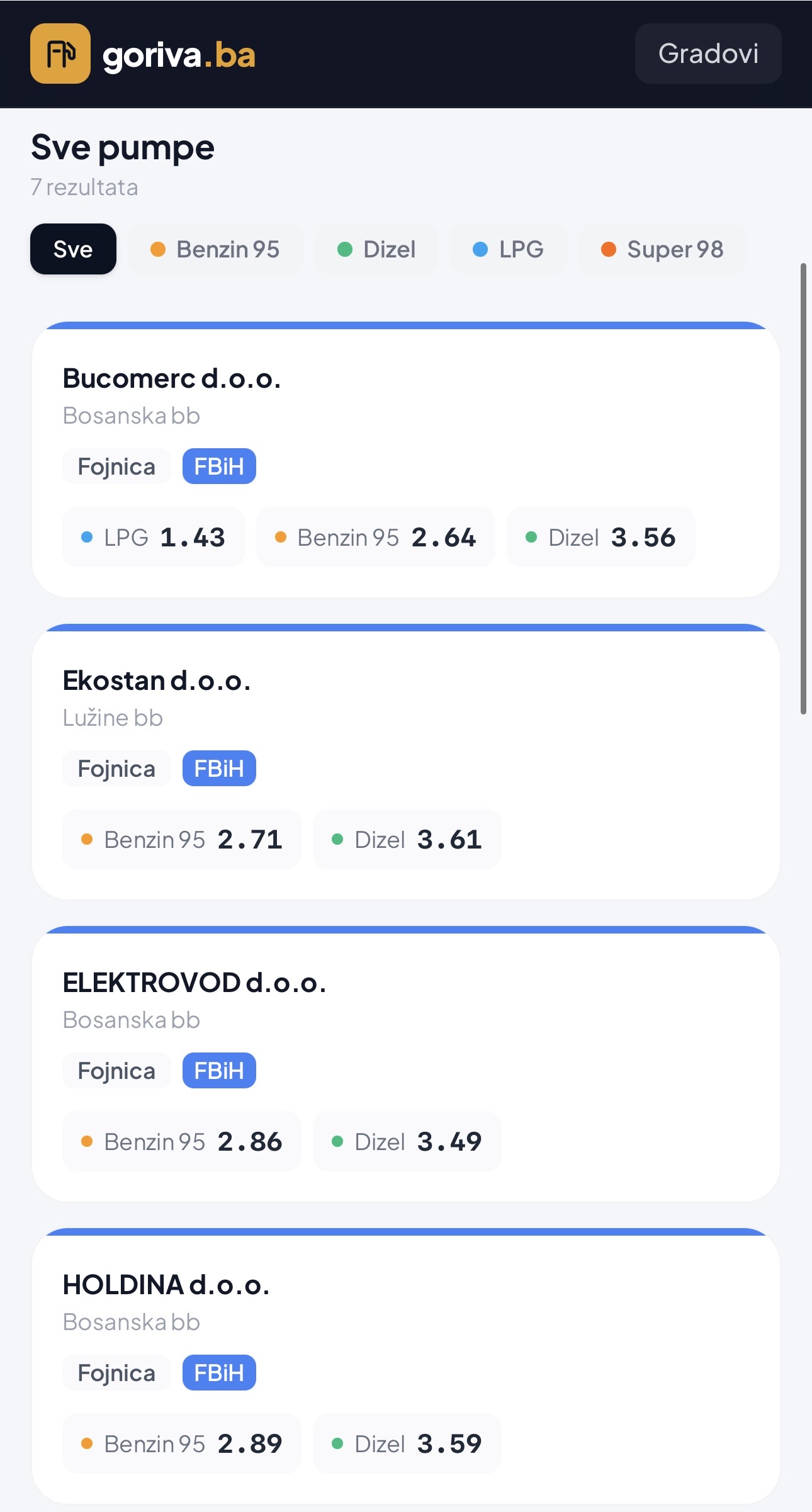The image size is (812, 1512).
Task: Filter stations by Benzin 95
Action: pyautogui.click(x=215, y=249)
